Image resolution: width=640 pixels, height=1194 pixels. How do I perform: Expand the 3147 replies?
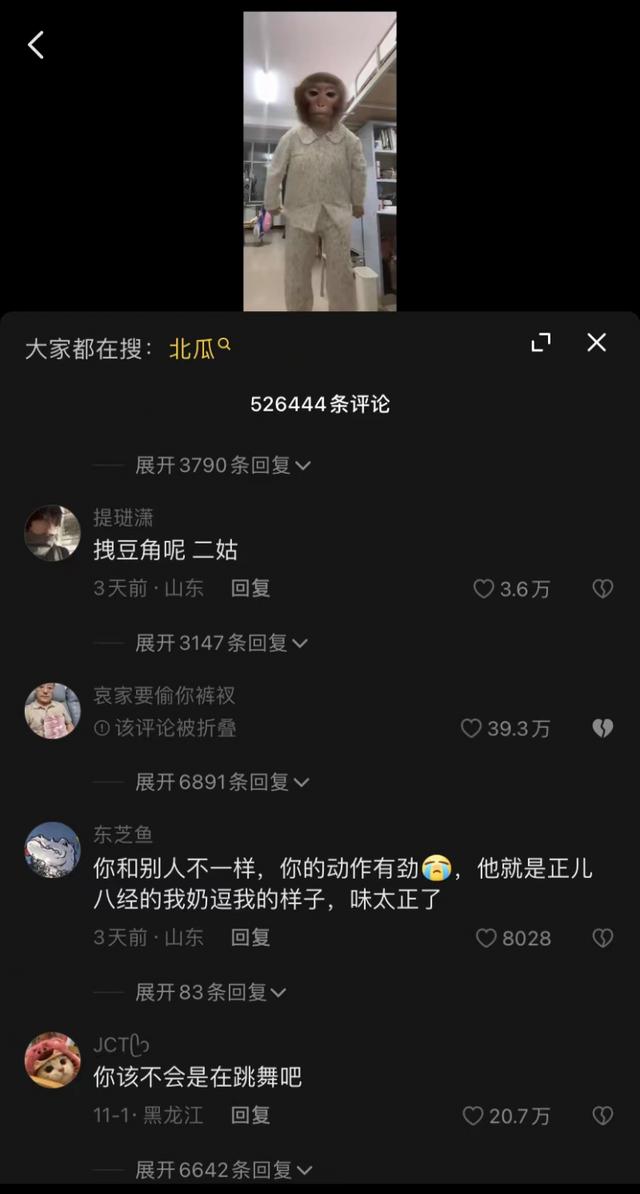pos(222,643)
